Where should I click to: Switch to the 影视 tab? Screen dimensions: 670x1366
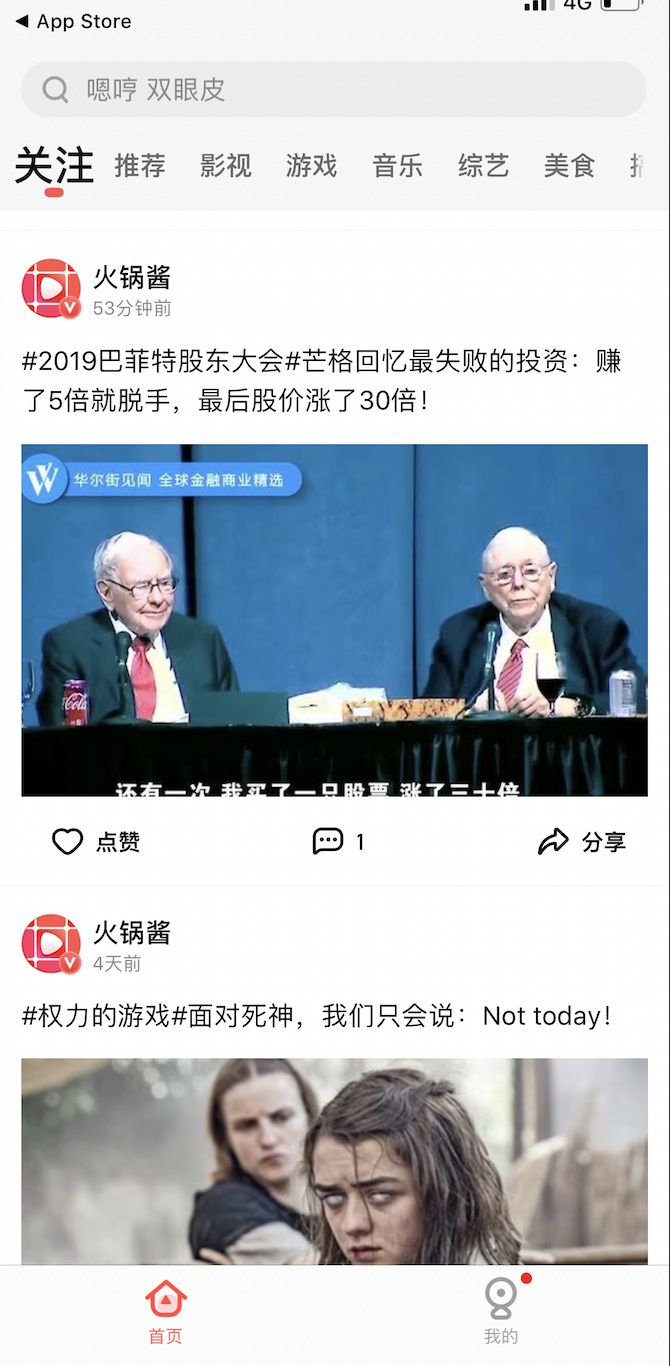tap(225, 166)
